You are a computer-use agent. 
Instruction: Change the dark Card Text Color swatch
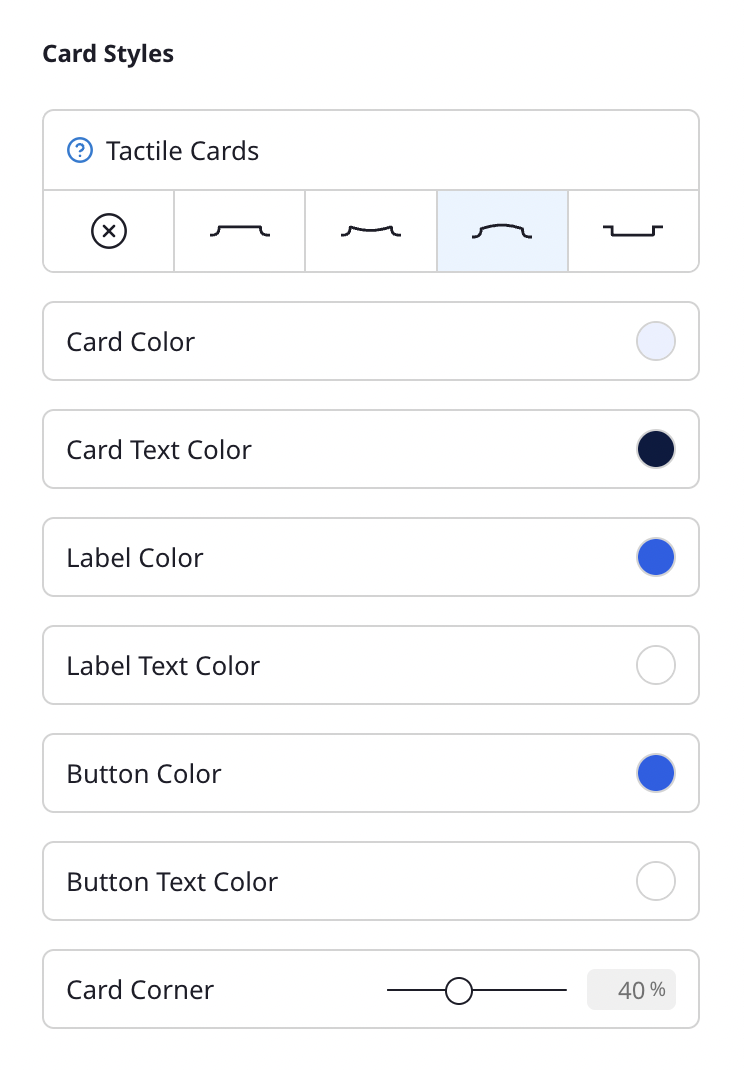point(655,449)
